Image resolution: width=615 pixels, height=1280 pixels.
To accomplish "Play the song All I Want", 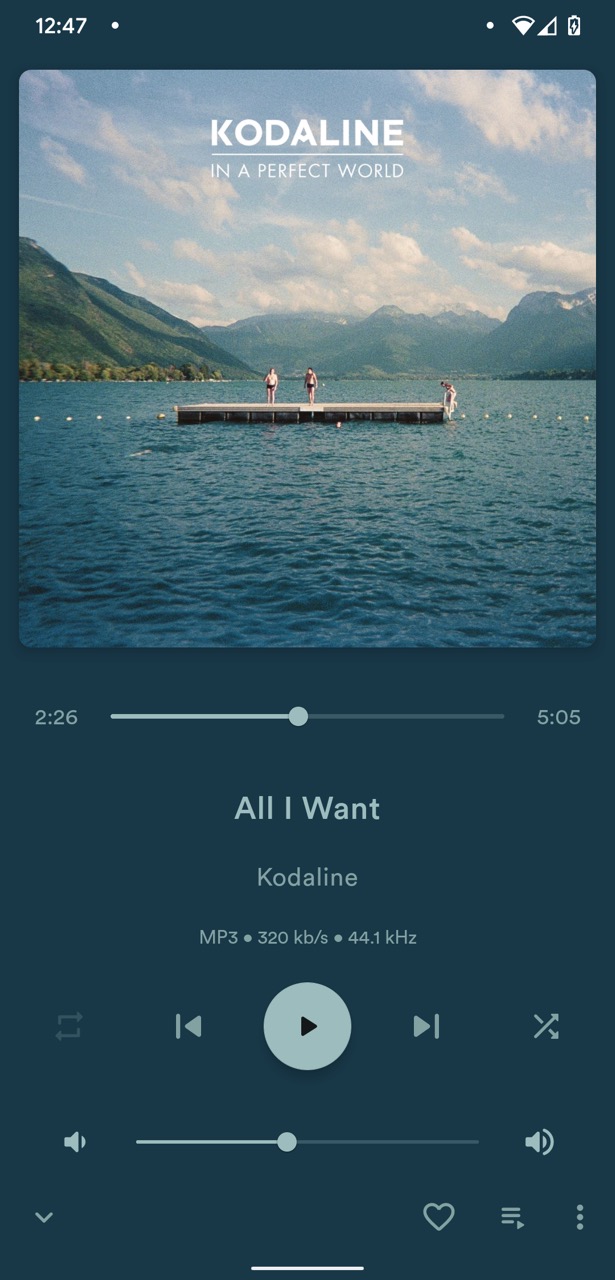I will click(307, 1026).
